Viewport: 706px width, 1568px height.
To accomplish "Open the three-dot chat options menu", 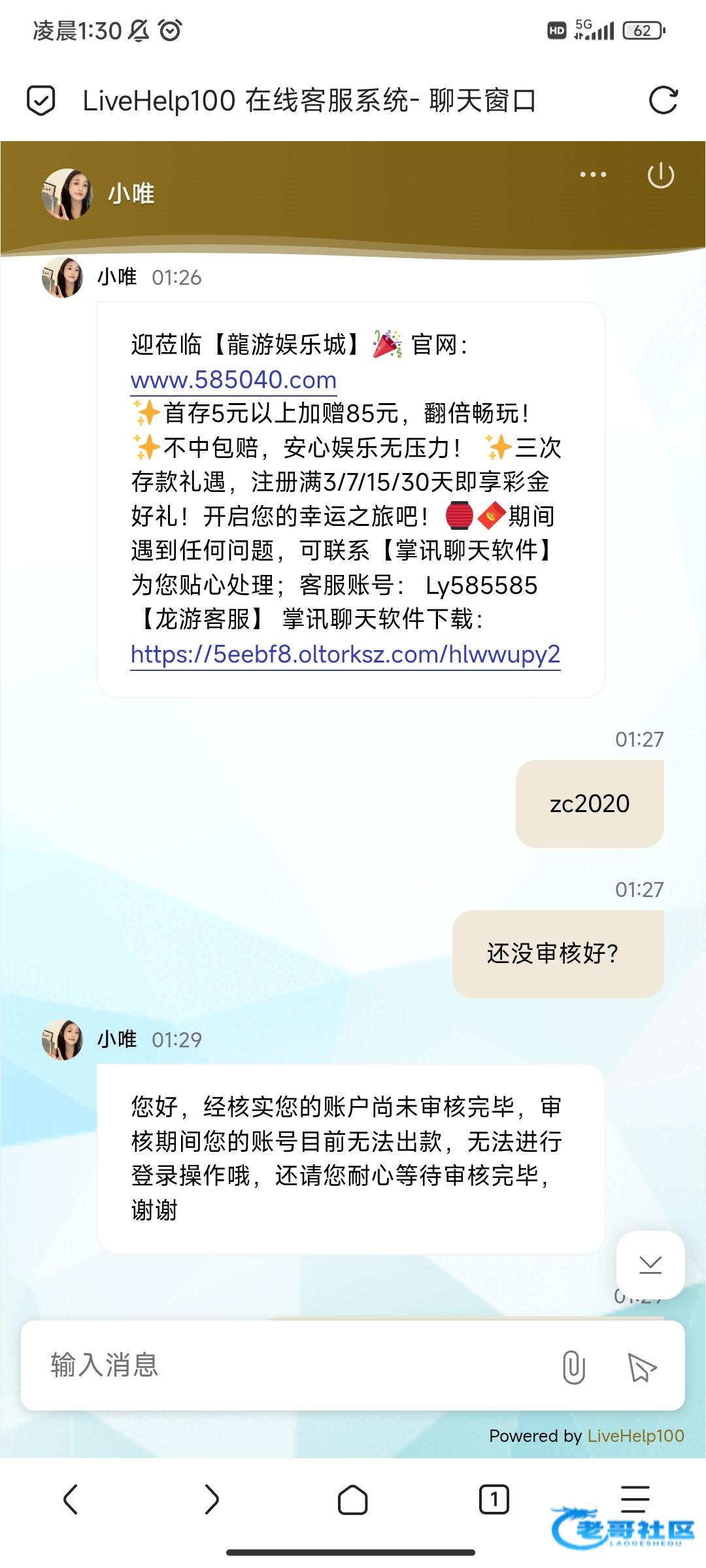I will pos(593,174).
